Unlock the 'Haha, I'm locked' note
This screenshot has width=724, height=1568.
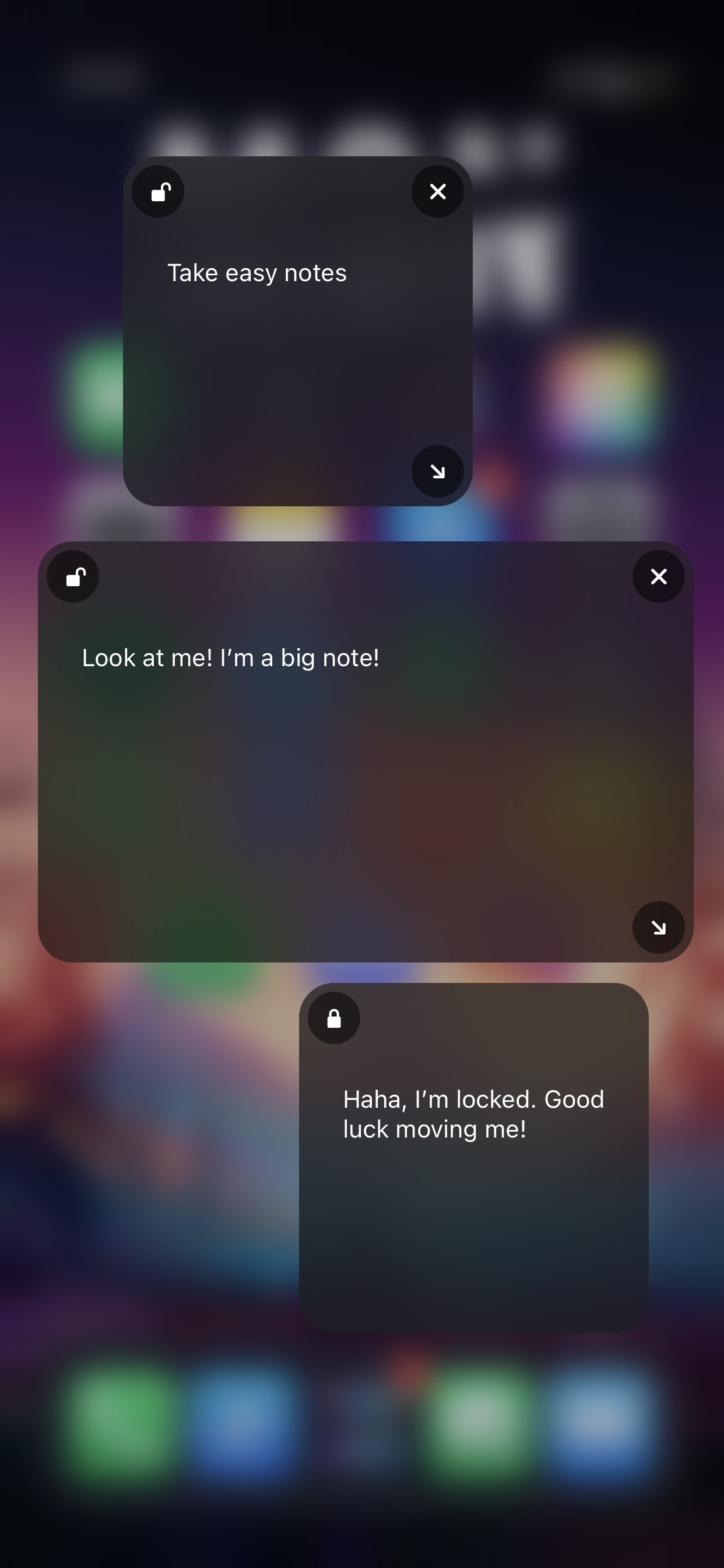[x=334, y=1018]
